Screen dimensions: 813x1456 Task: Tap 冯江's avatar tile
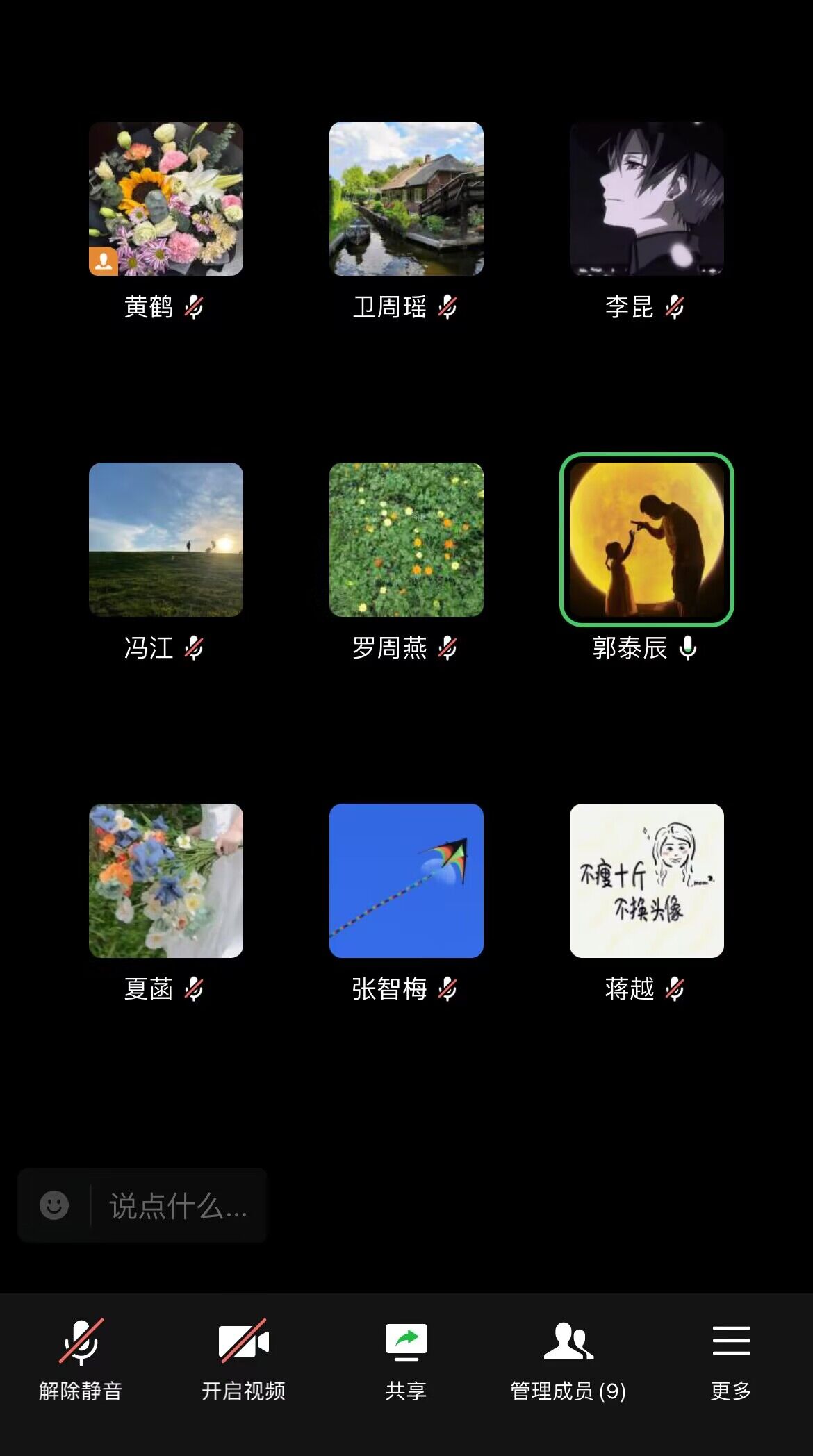pyautogui.click(x=166, y=540)
